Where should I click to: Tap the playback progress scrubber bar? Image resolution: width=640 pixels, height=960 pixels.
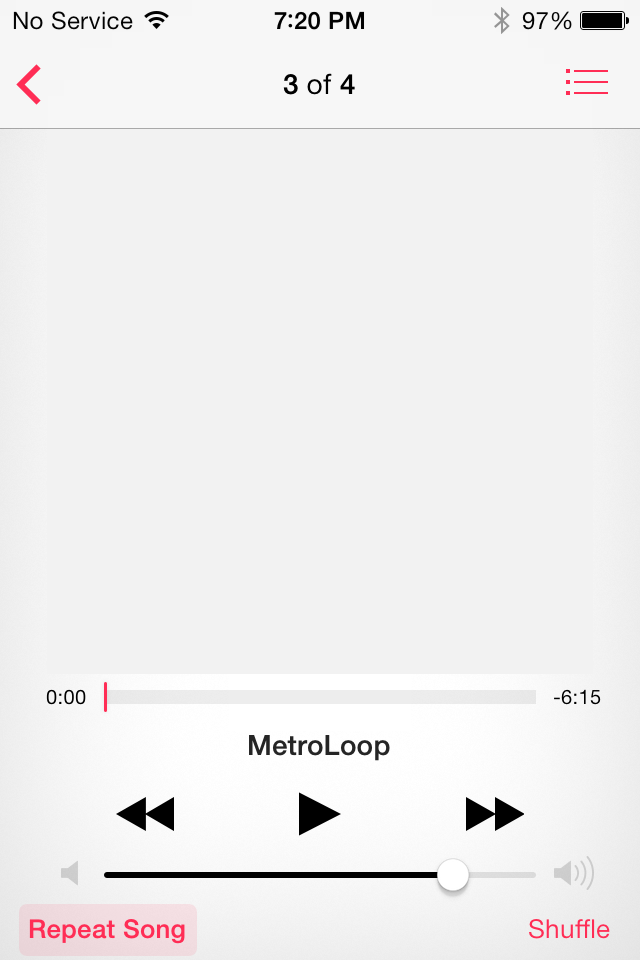click(320, 697)
